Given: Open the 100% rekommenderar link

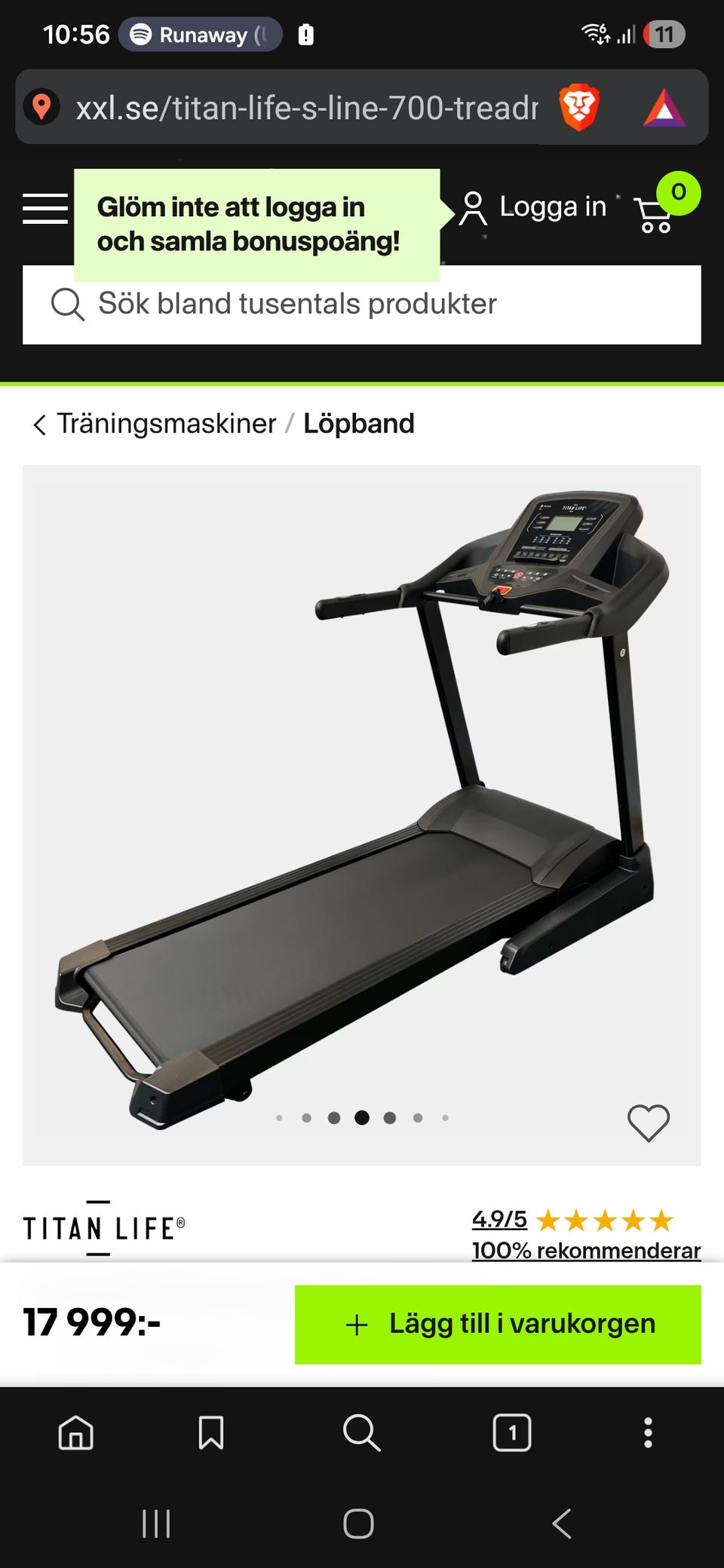Looking at the screenshot, I should tap(587, 1251).
